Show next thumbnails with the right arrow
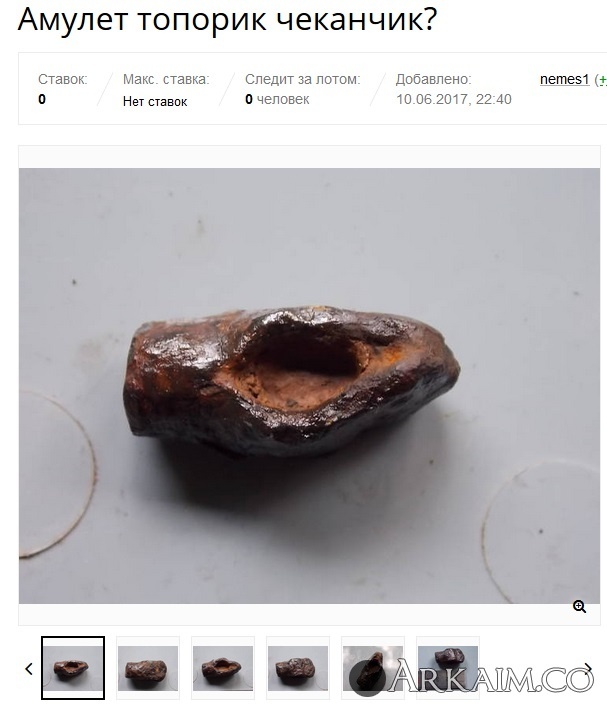The image size is (607, 711). [x=589, y=668]
